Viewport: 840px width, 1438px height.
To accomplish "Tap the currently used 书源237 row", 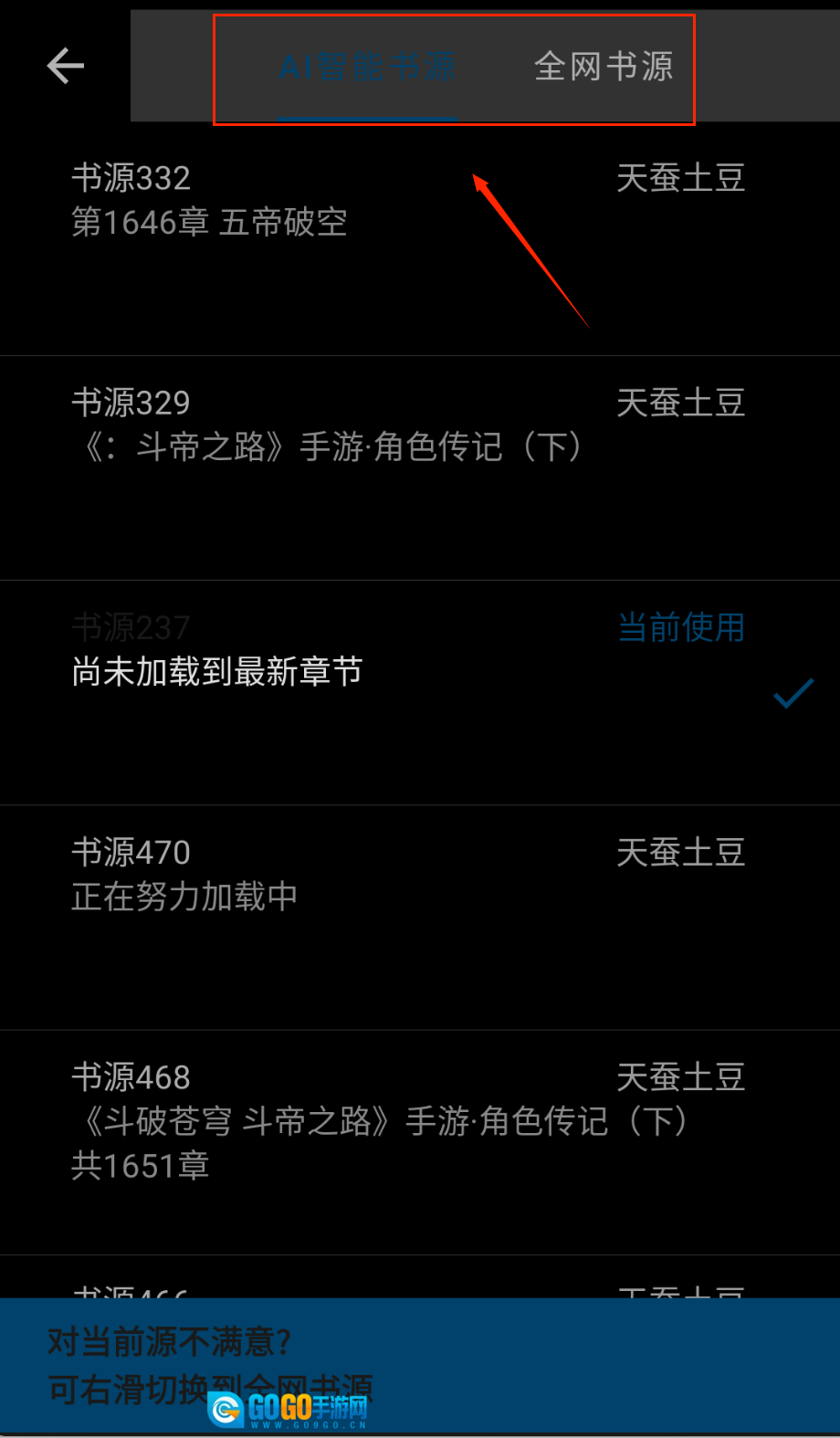I will pos(420,692).
